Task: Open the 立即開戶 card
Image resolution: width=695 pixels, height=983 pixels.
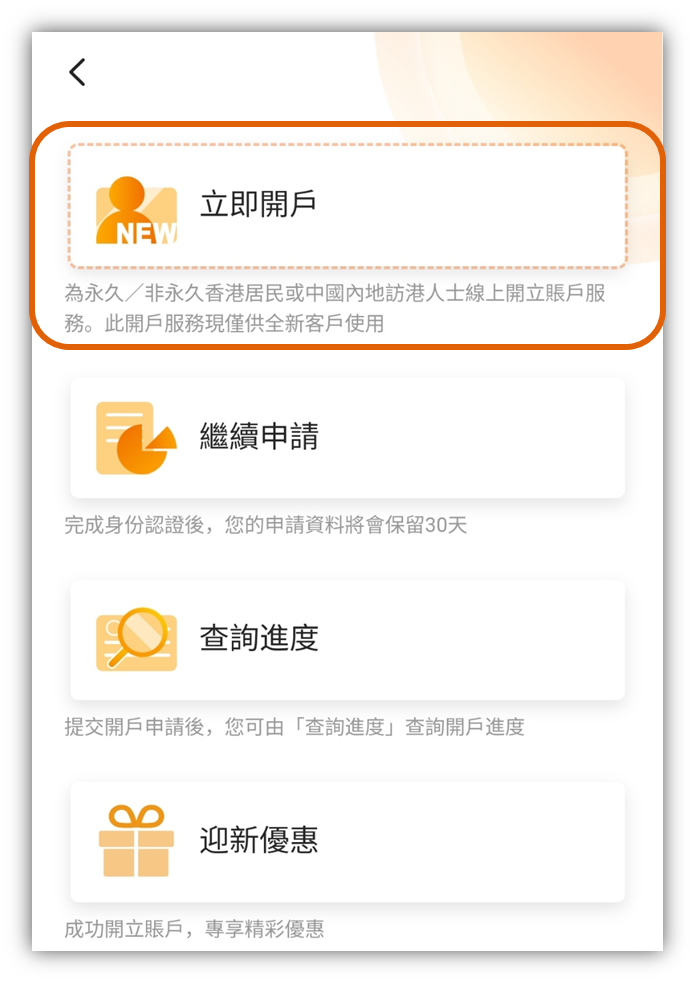Action: click(x=347, y=206)
